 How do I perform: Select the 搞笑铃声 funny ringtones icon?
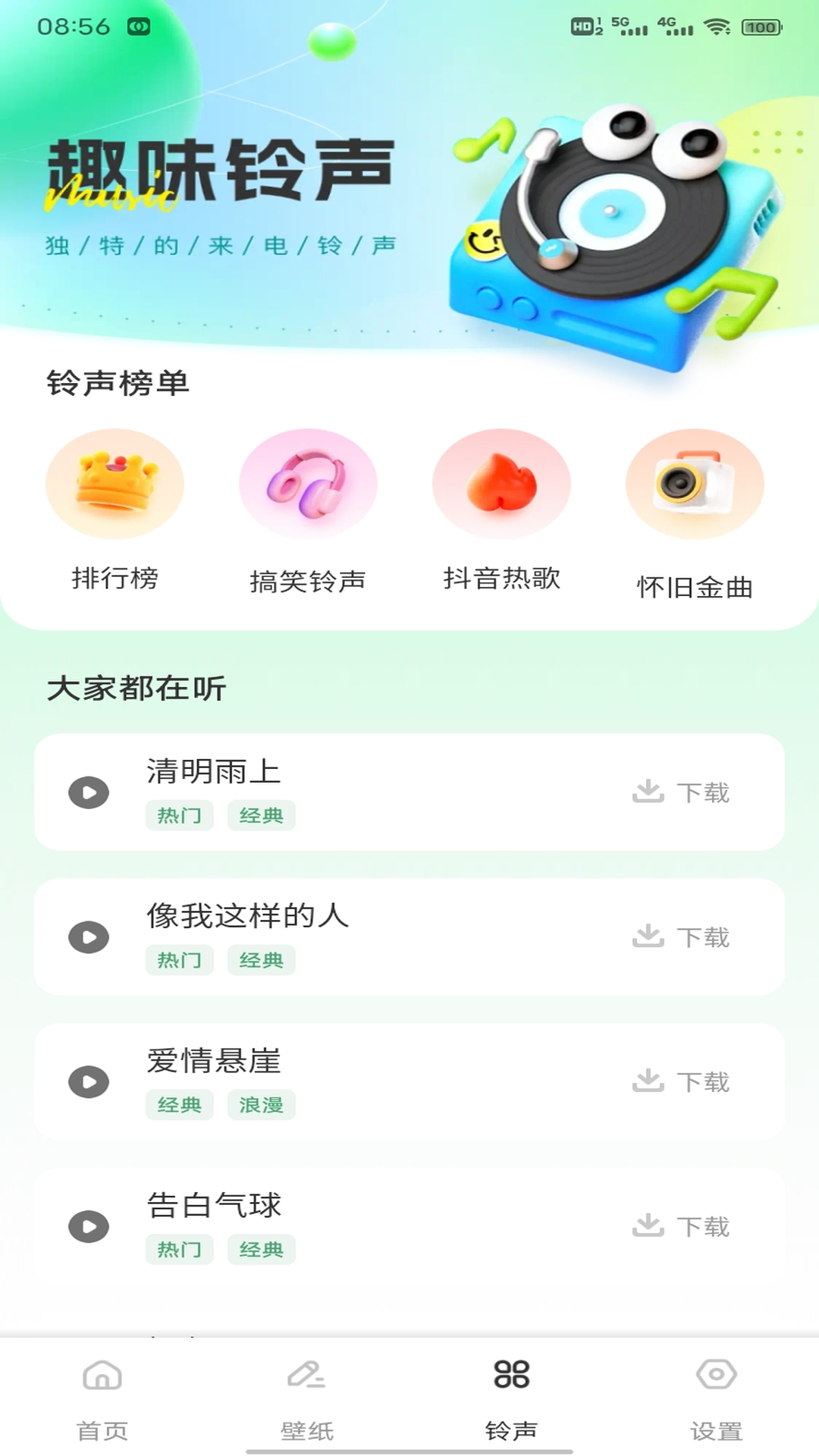pyautogui.click(x=308, y=483)
